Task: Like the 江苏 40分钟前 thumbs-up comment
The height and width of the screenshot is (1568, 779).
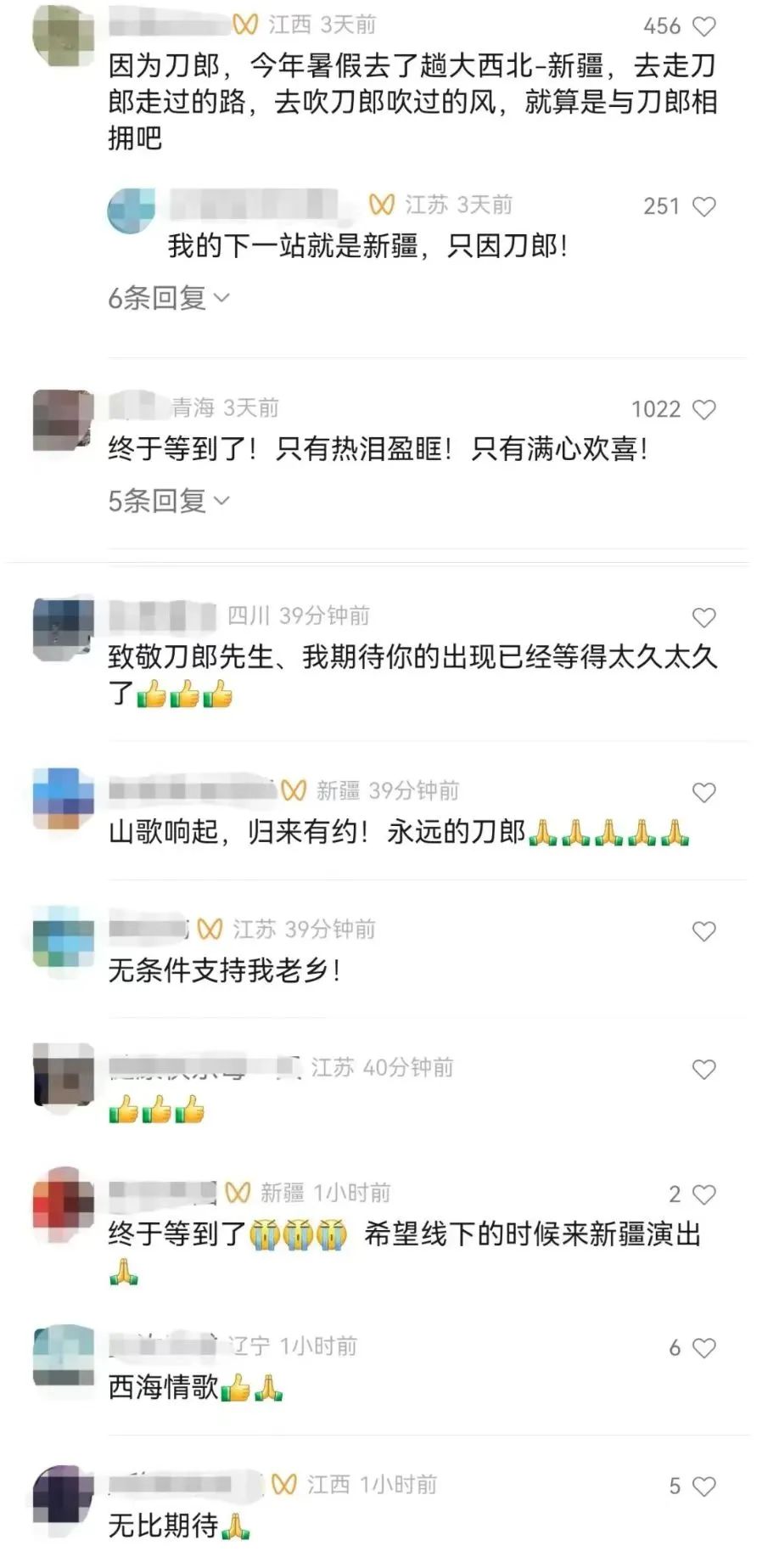Action: coord(703,1070)
